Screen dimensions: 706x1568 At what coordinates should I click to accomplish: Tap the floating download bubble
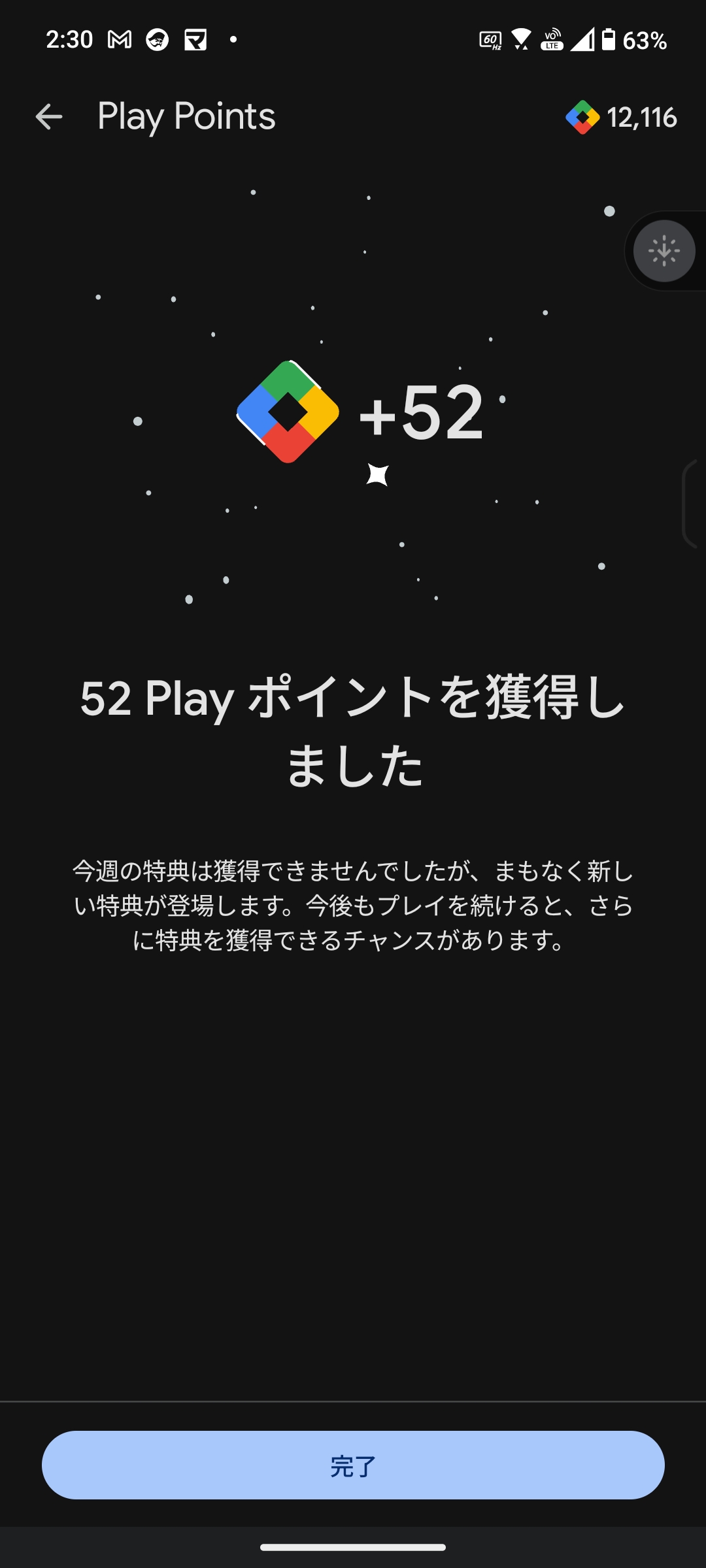[664, 251]
